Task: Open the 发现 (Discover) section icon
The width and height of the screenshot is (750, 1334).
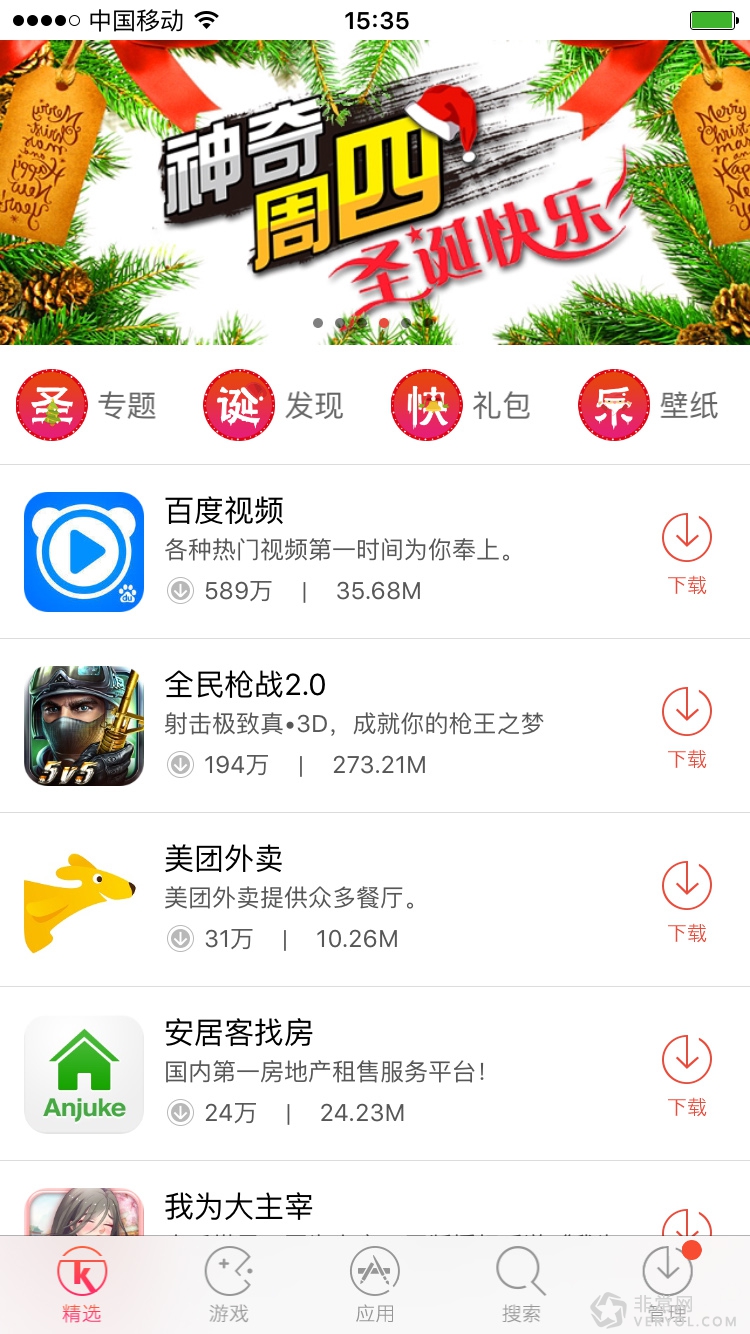Action: point(238,405)
